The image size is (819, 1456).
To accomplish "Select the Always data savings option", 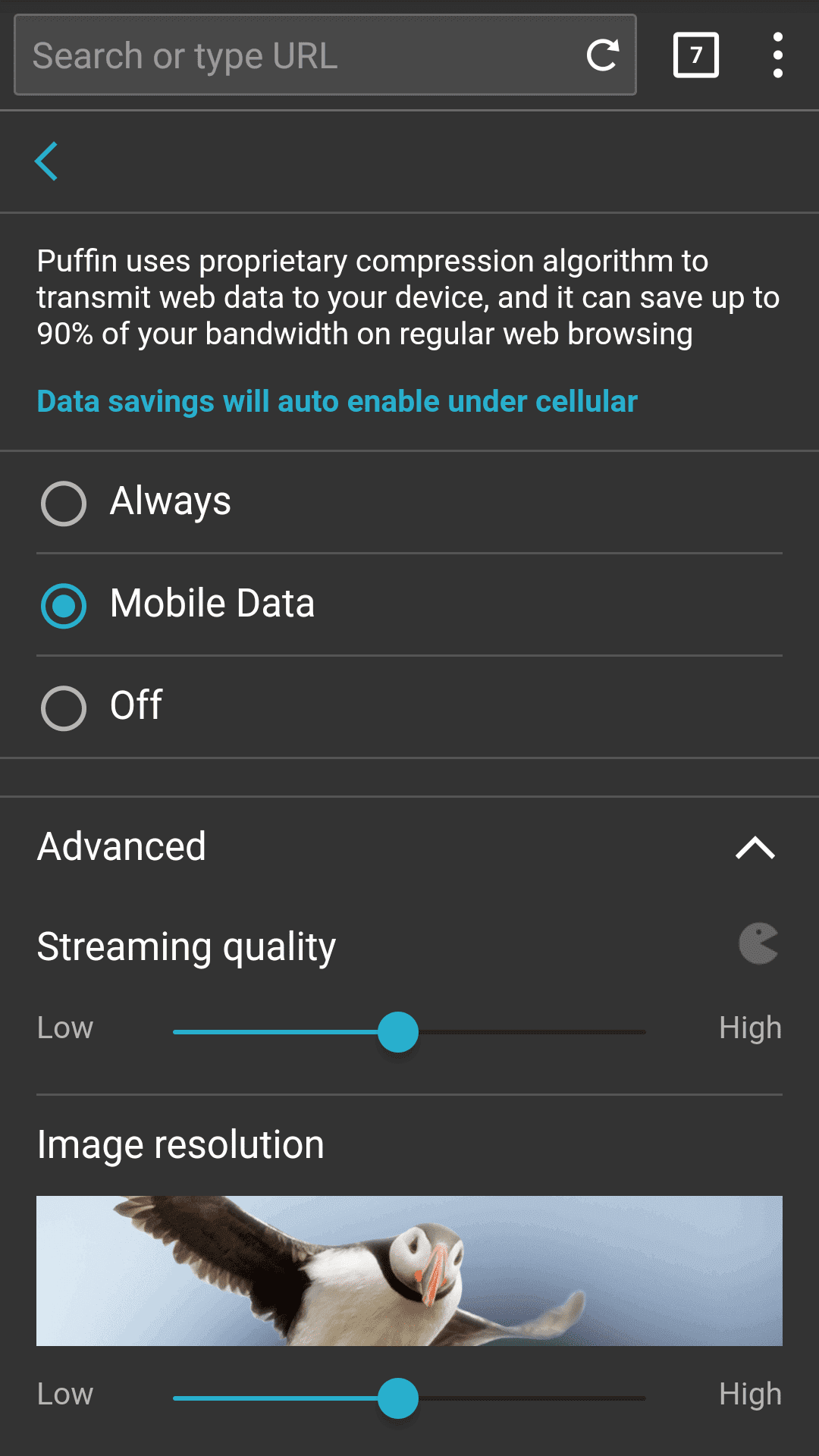I will 409,503.
